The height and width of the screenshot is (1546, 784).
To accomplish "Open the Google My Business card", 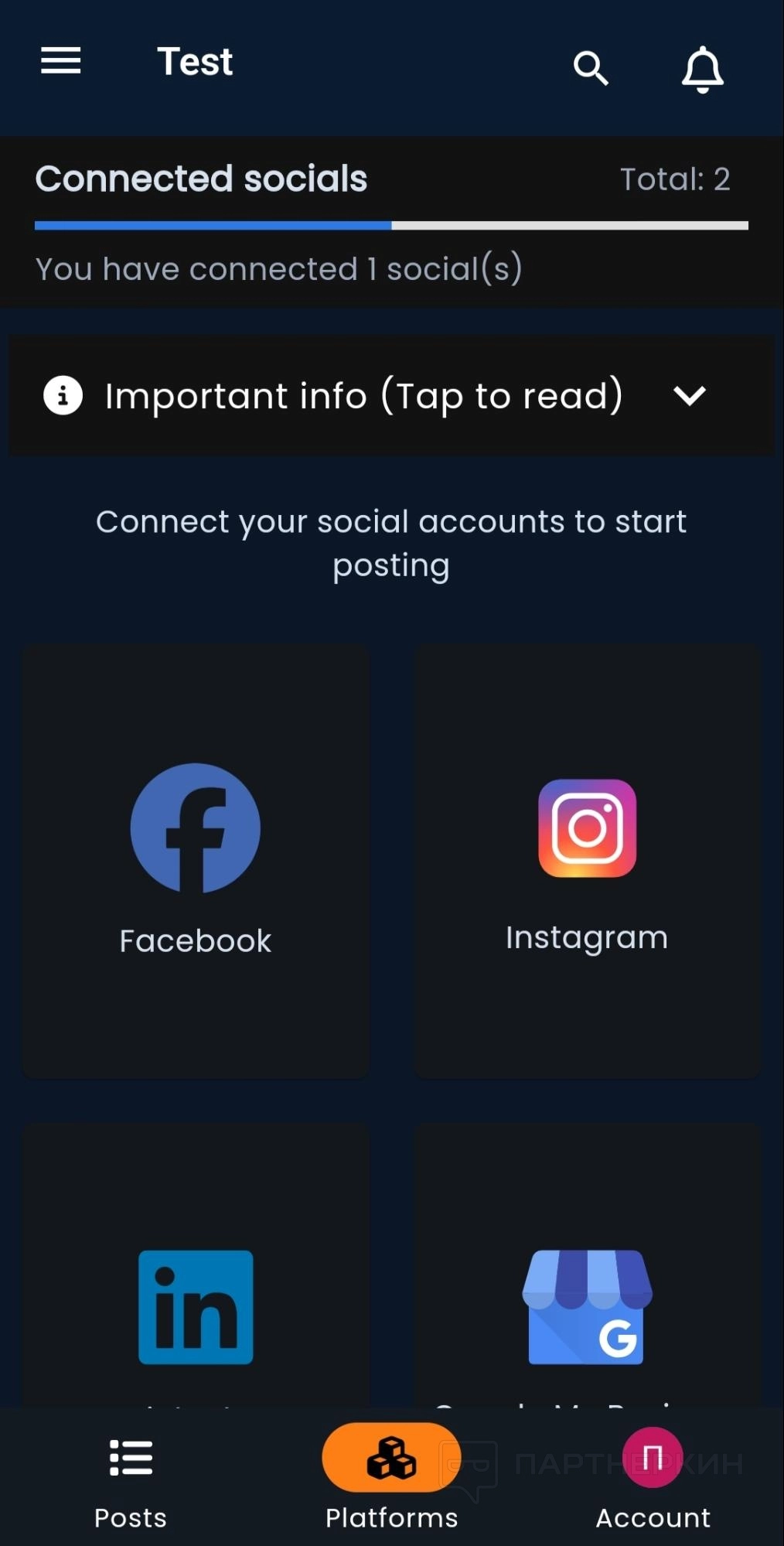I will 587,1284.
